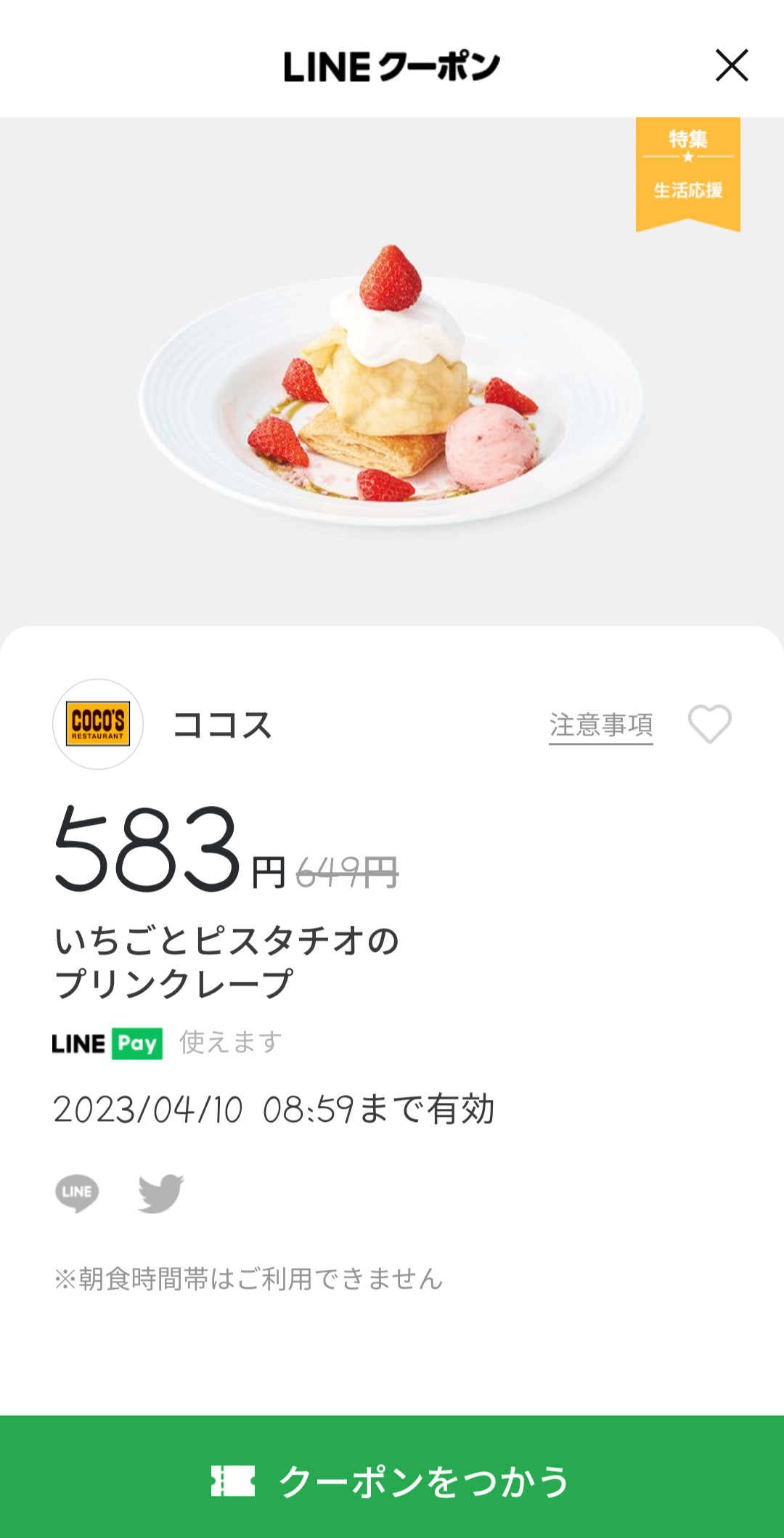Share the coupon via LINE
Screen dimensions: 784x1538
pos(77,1193)
